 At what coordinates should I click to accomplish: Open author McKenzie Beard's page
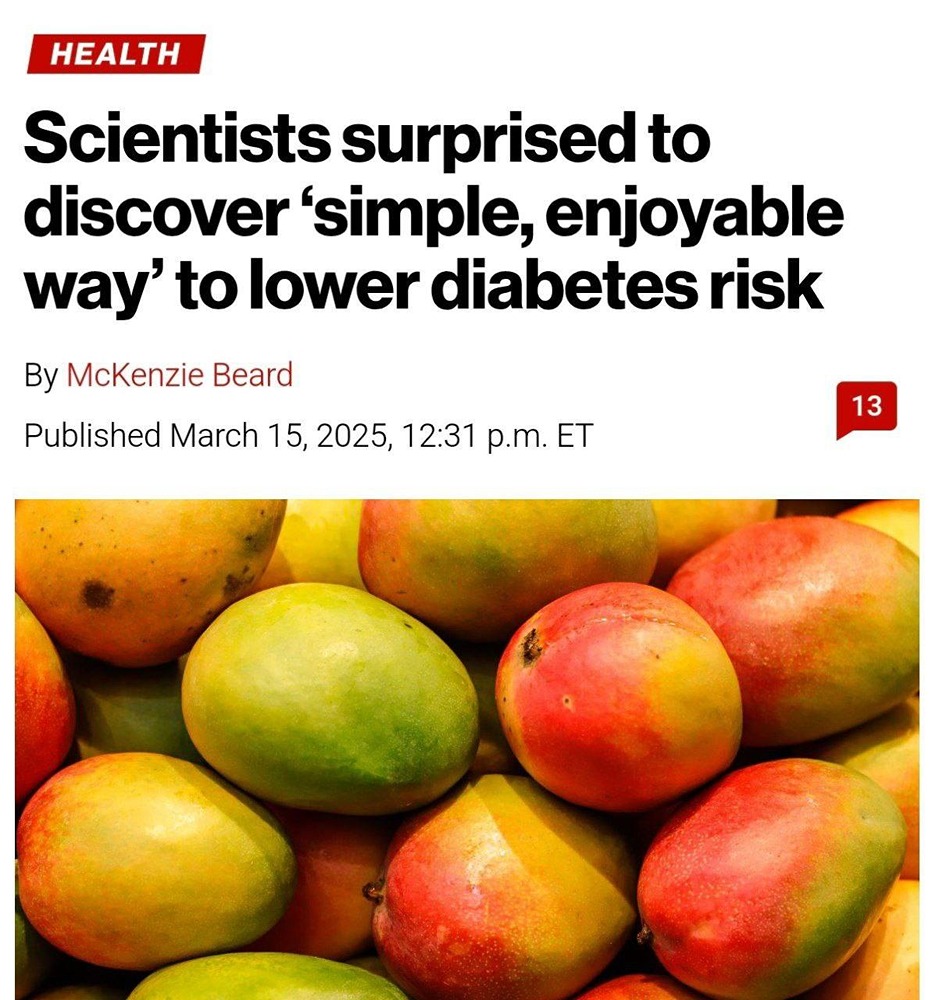[179, 376]
